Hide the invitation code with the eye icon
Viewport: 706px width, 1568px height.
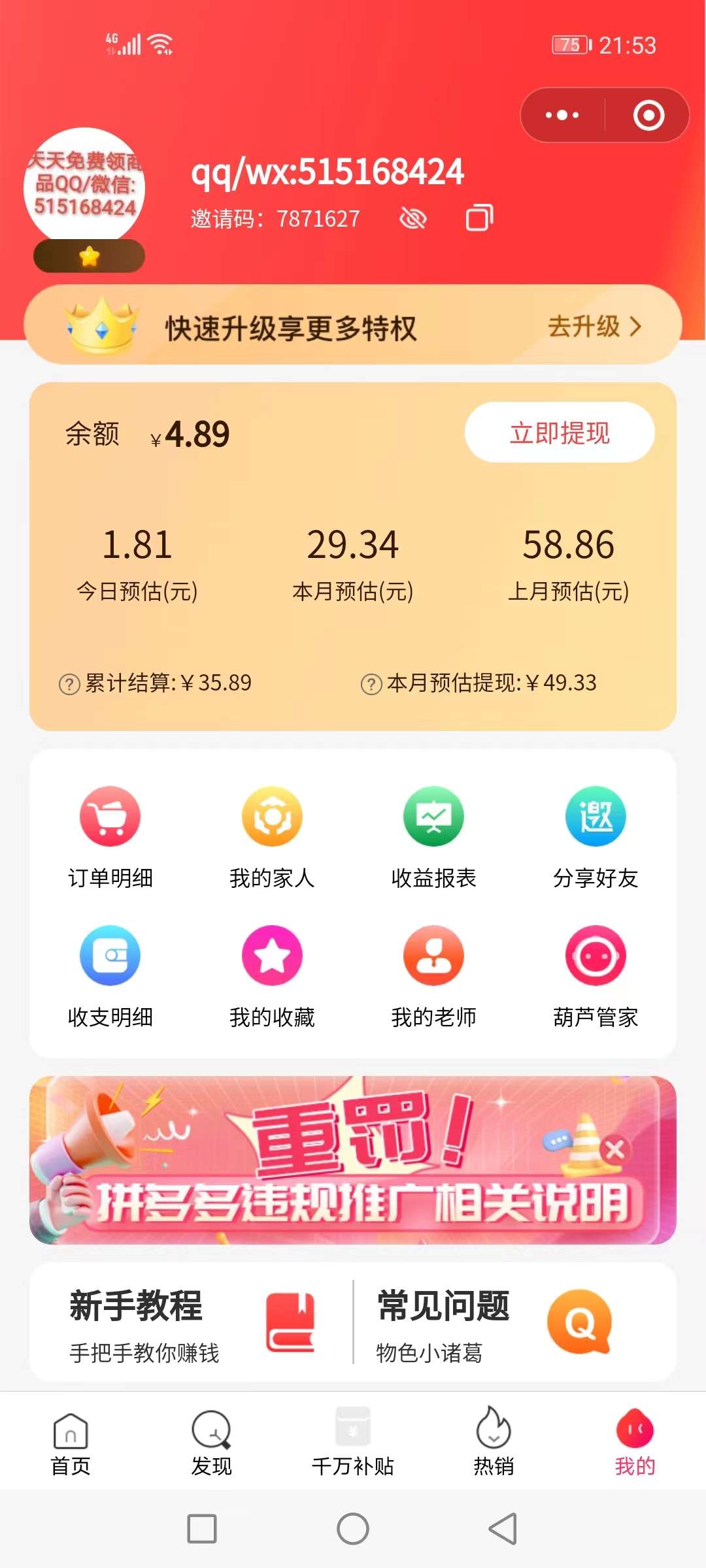[412, 219]
